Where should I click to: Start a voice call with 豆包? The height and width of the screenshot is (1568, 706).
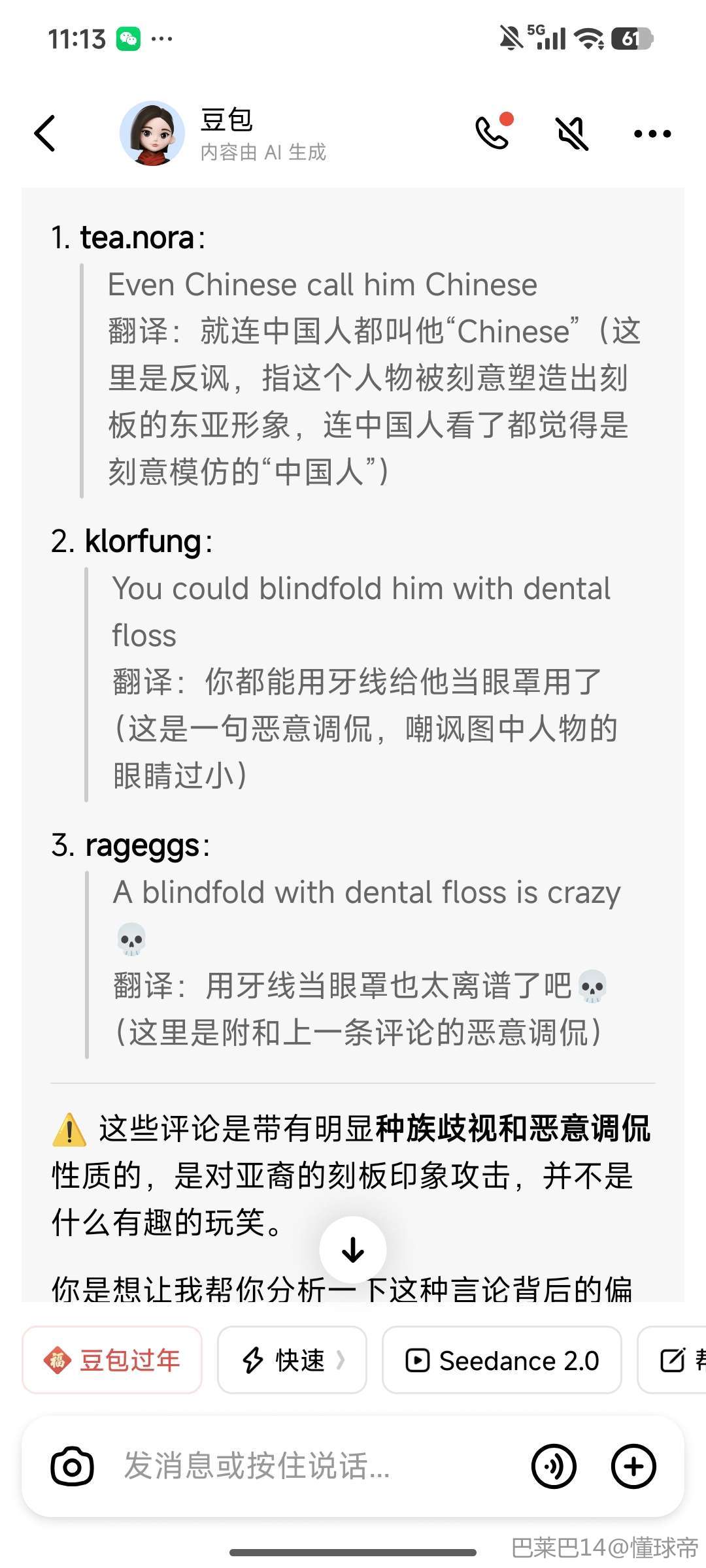pos(492,133)
